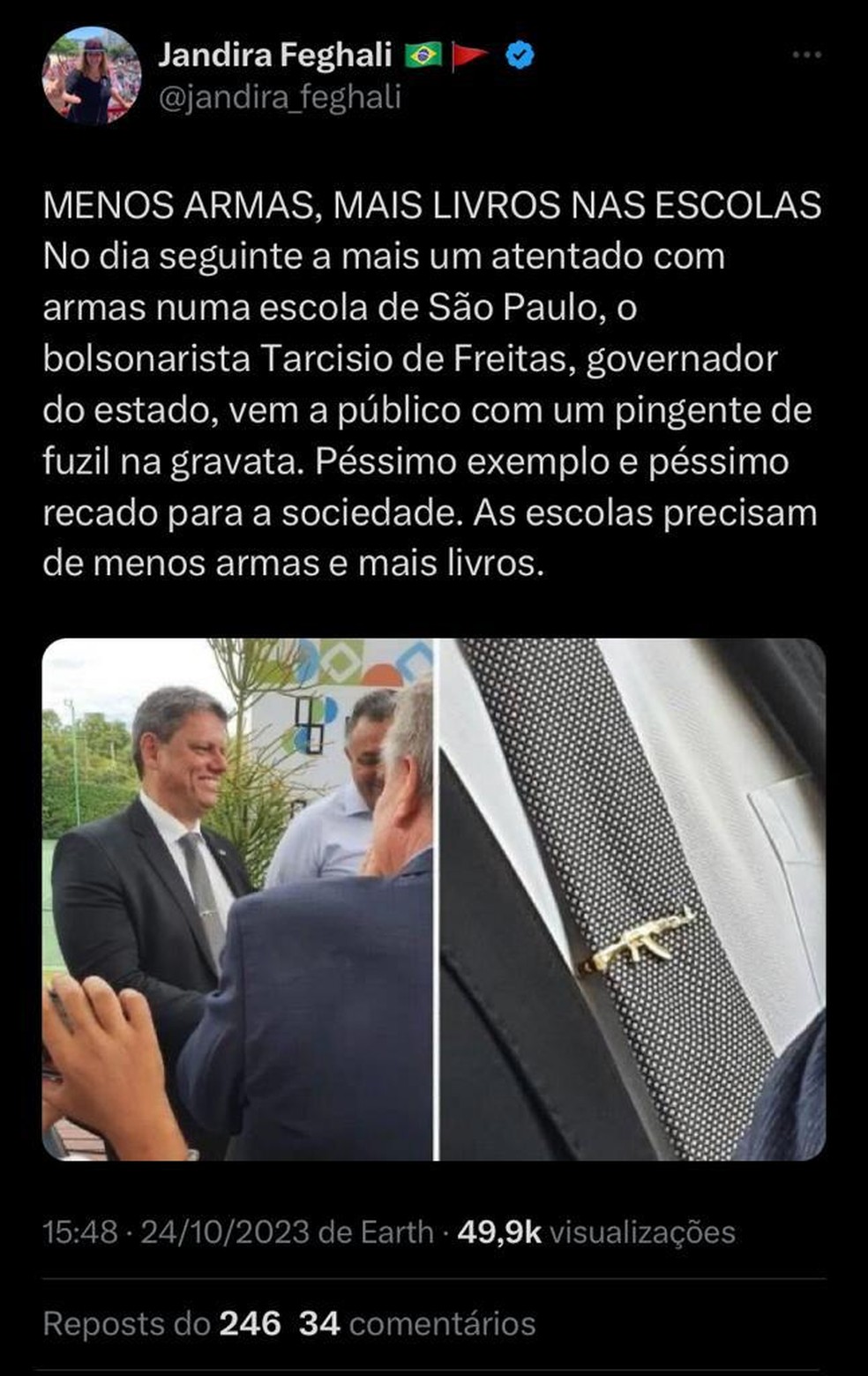The width and height of the screenshot is (868, 1376).
Task: Click the Brazil flag emoji in the name
Action: click(423, 55)
